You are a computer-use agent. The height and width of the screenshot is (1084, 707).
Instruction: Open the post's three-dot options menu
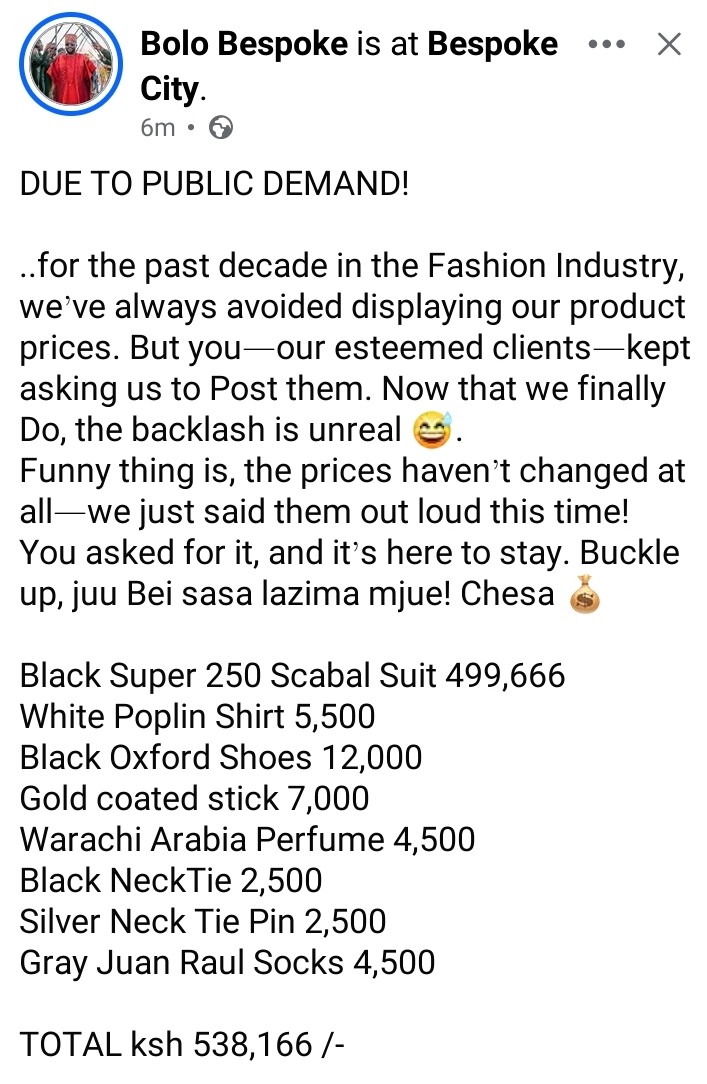(x=608, y=45)
